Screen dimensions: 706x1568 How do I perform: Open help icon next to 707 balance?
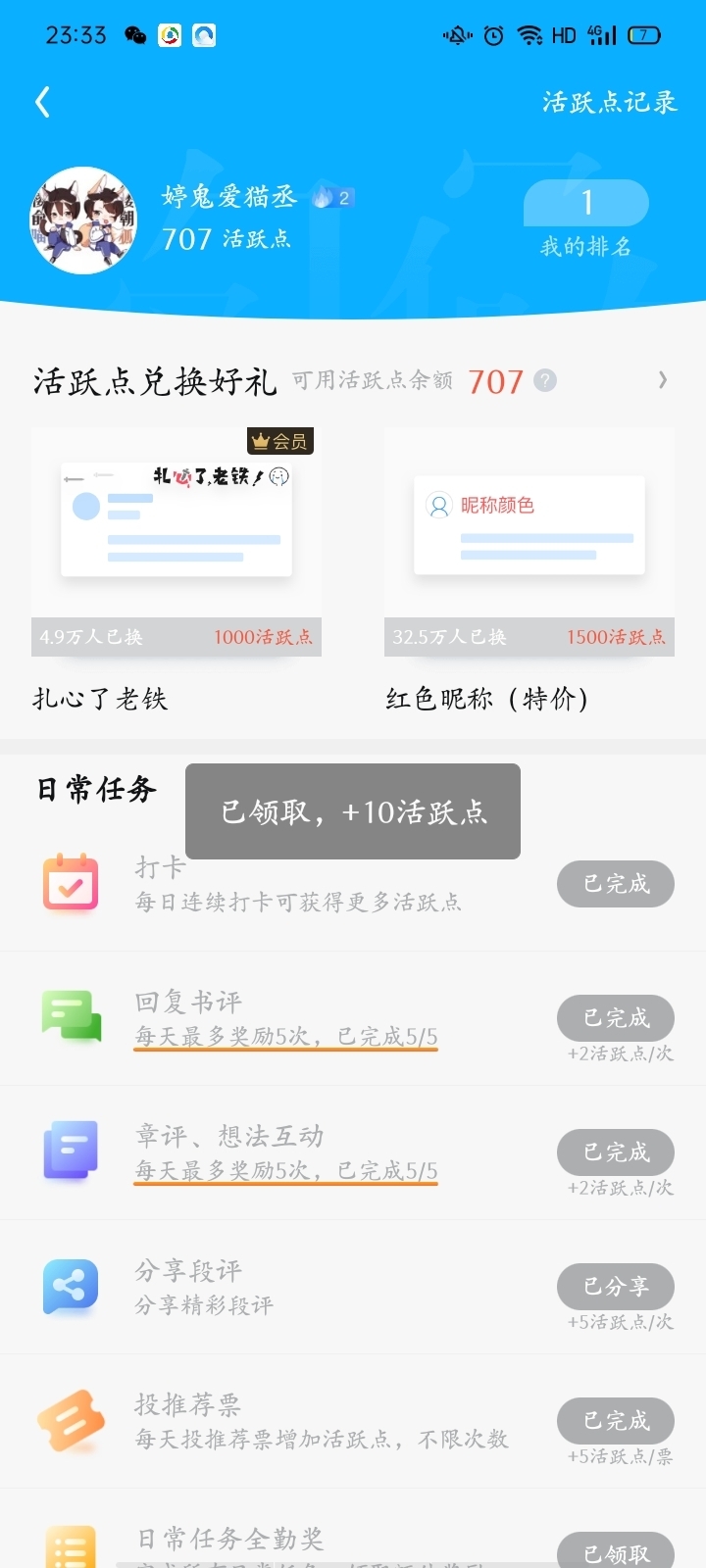[545, 380]
